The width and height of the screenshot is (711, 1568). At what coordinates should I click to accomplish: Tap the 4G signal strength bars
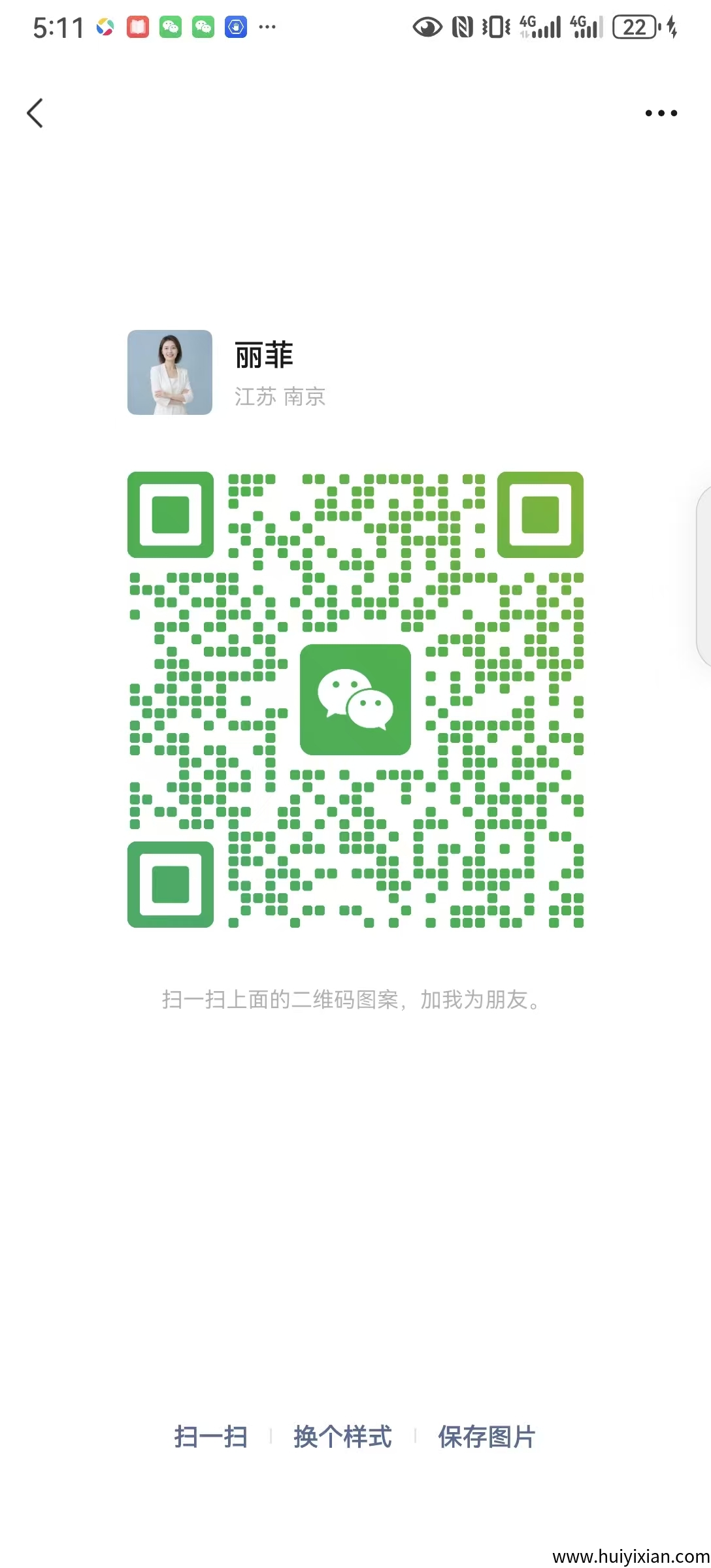pyautogui.click(x=541, y=27)
